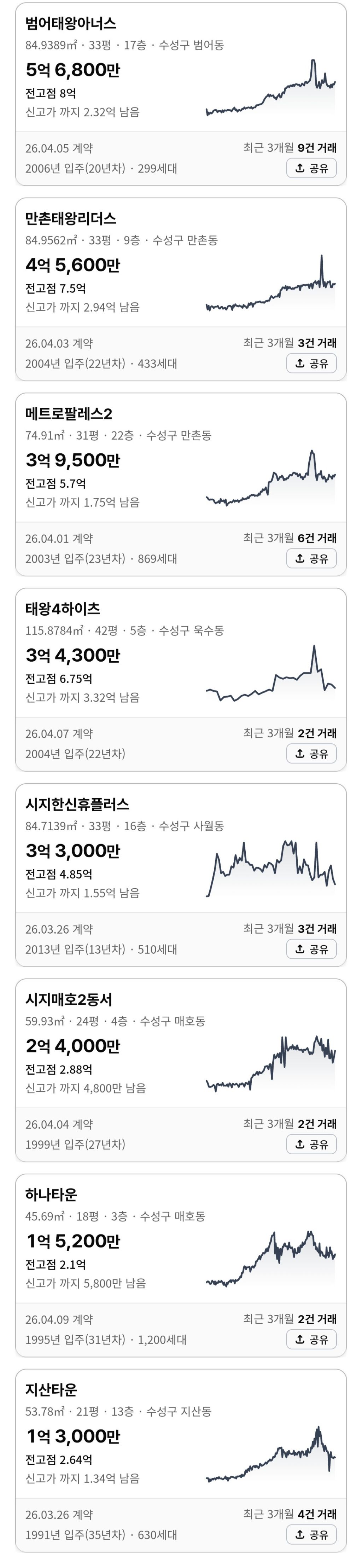Open the 태왕4하이츠 apartment card
Image resolution: width=362 pixels, height=1568 pixels.
63,609
